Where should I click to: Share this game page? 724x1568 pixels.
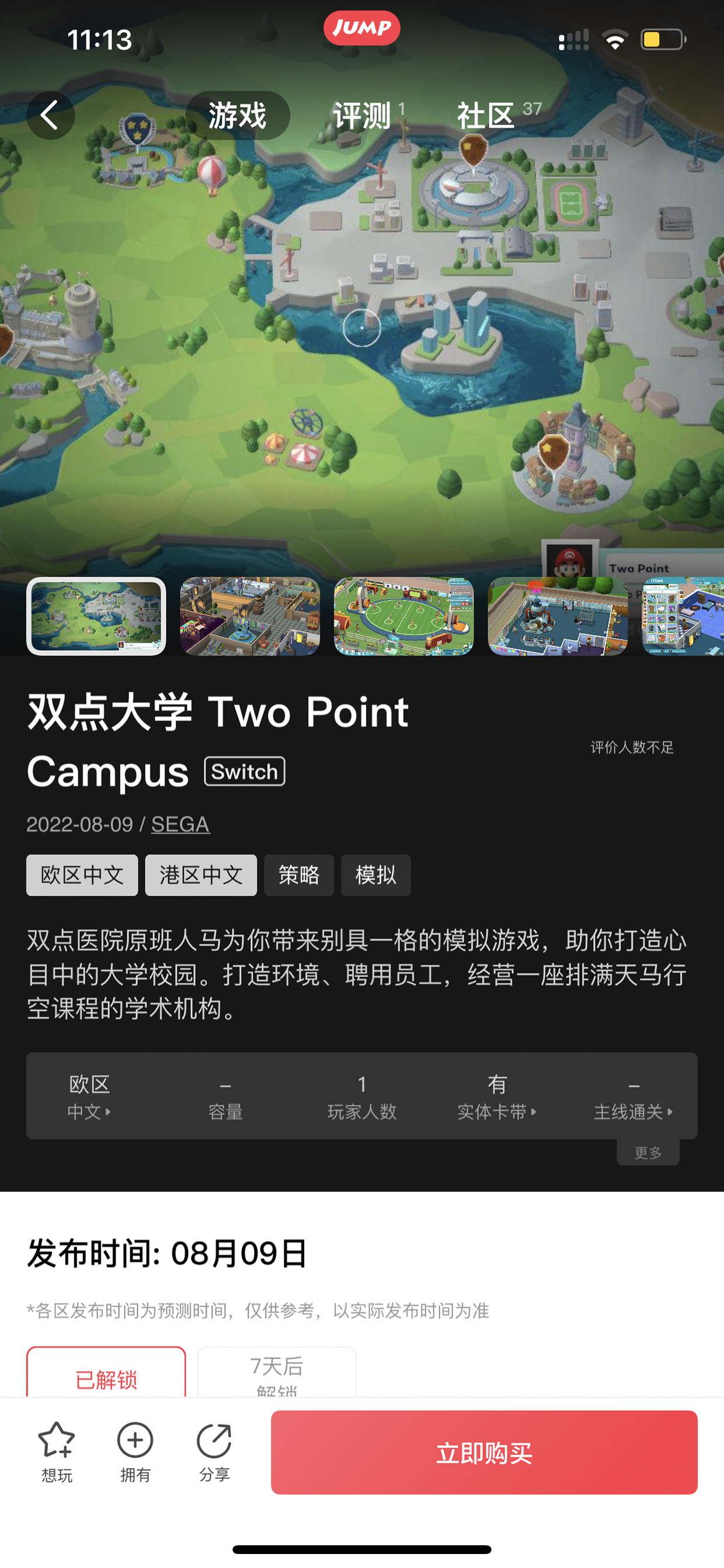(214, 1451)
